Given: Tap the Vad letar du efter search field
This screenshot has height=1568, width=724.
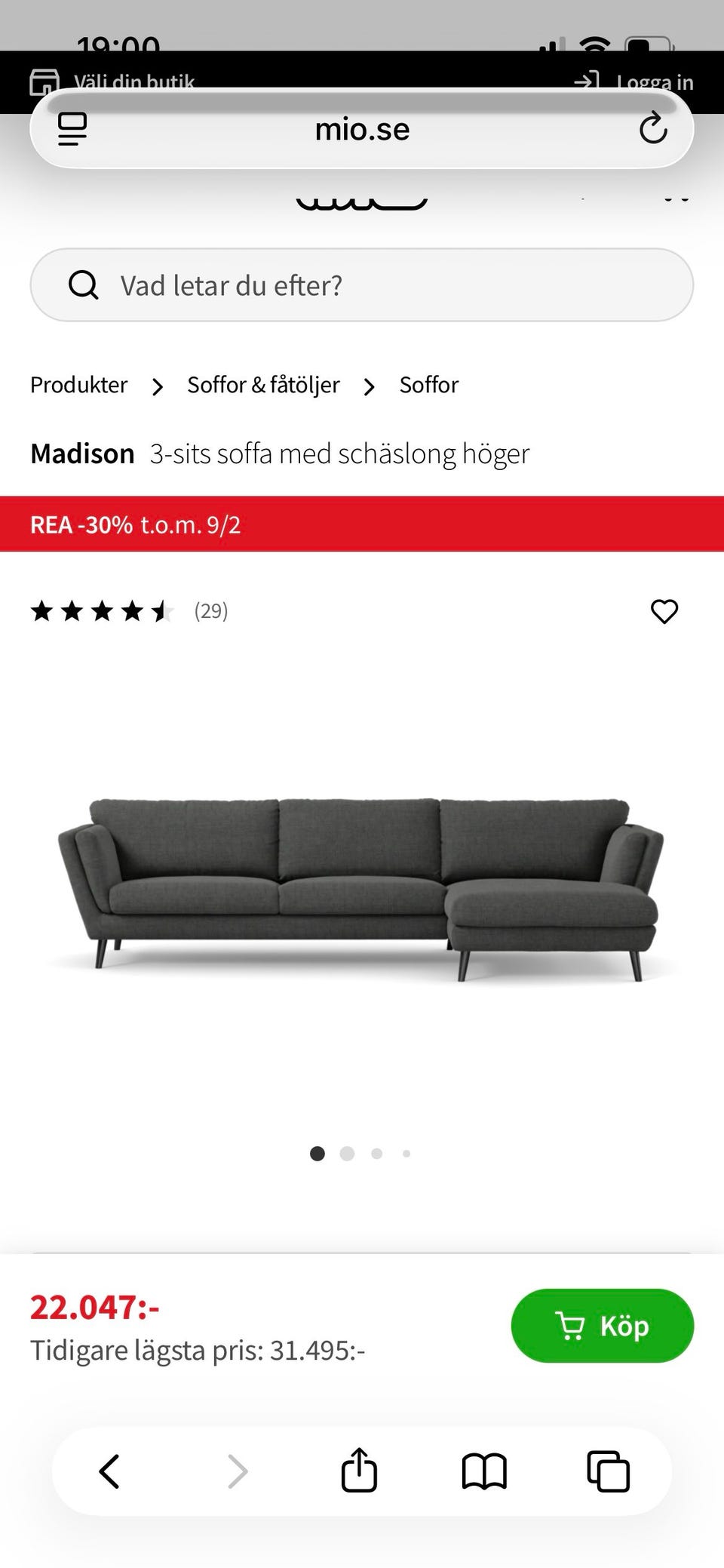Looking at the screenshot, I should (362, 284).
